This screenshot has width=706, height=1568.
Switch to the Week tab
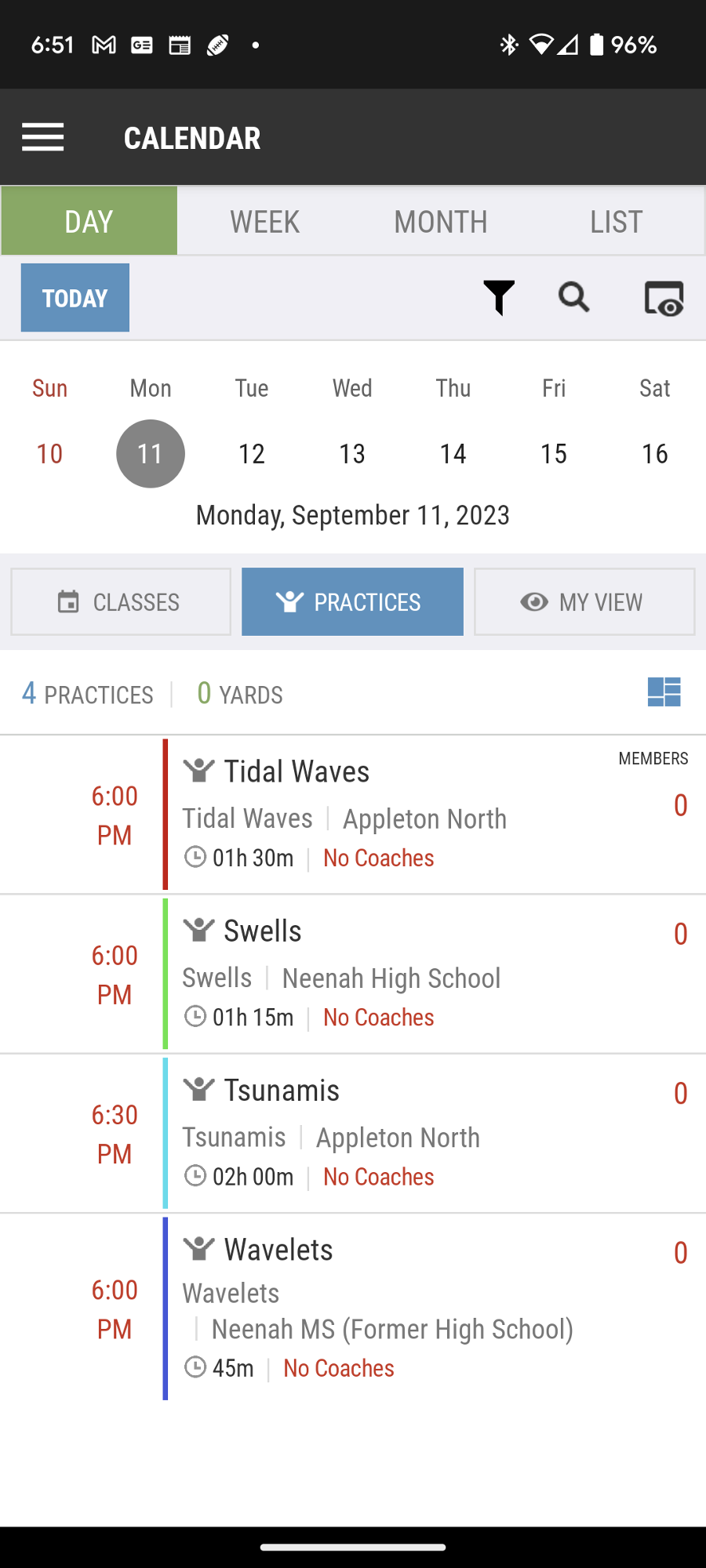coord(264,222)
